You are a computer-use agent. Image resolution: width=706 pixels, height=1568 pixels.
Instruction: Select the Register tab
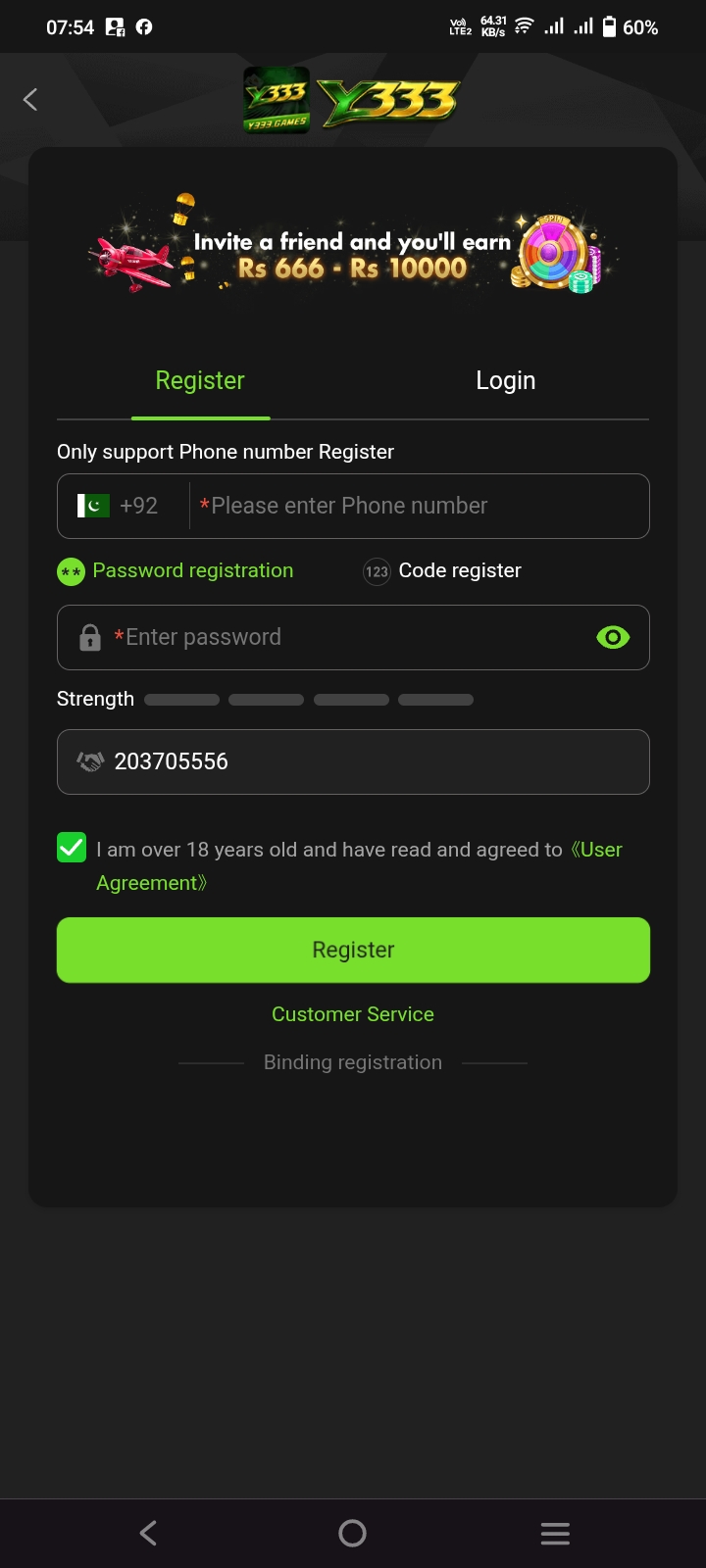click(200, 380)
